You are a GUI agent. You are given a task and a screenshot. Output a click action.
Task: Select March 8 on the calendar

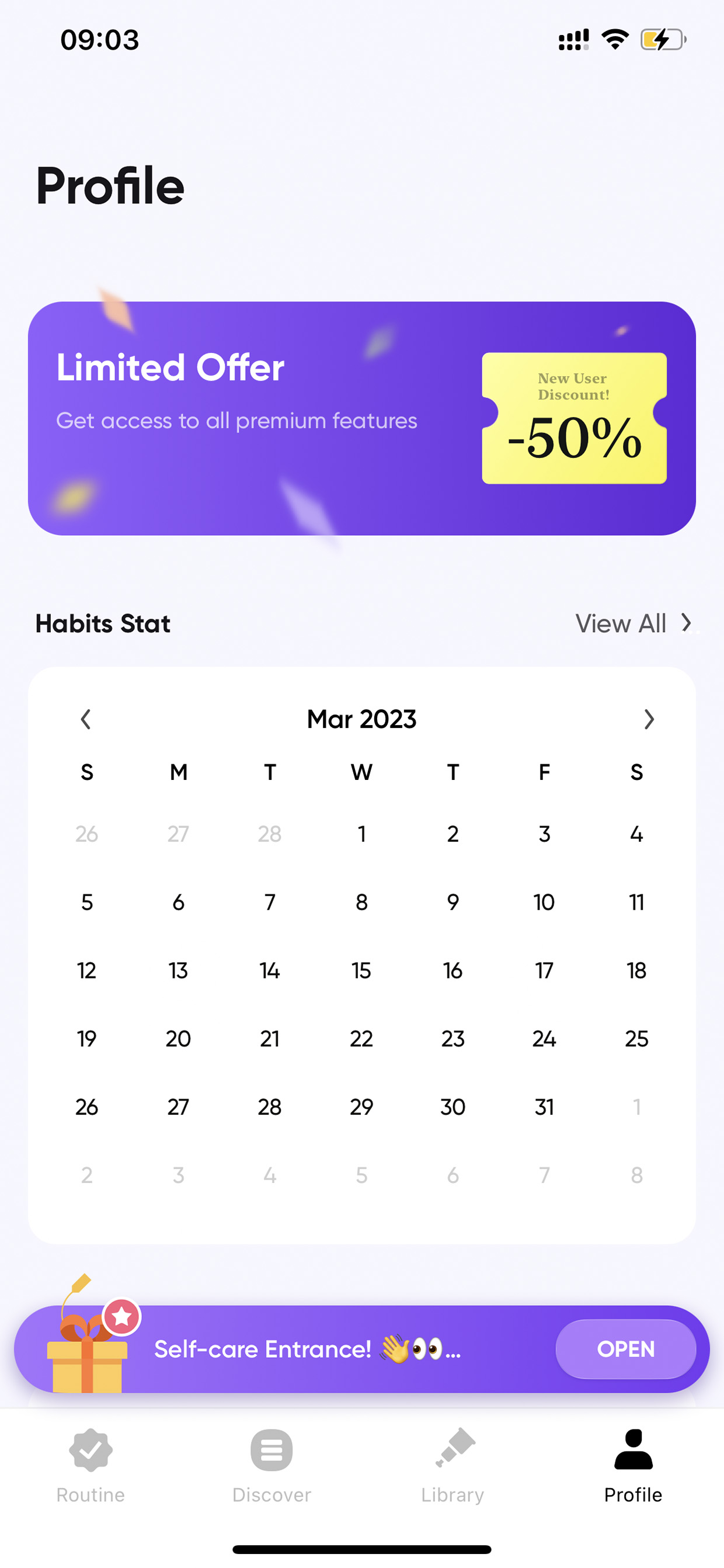(361, 902)
